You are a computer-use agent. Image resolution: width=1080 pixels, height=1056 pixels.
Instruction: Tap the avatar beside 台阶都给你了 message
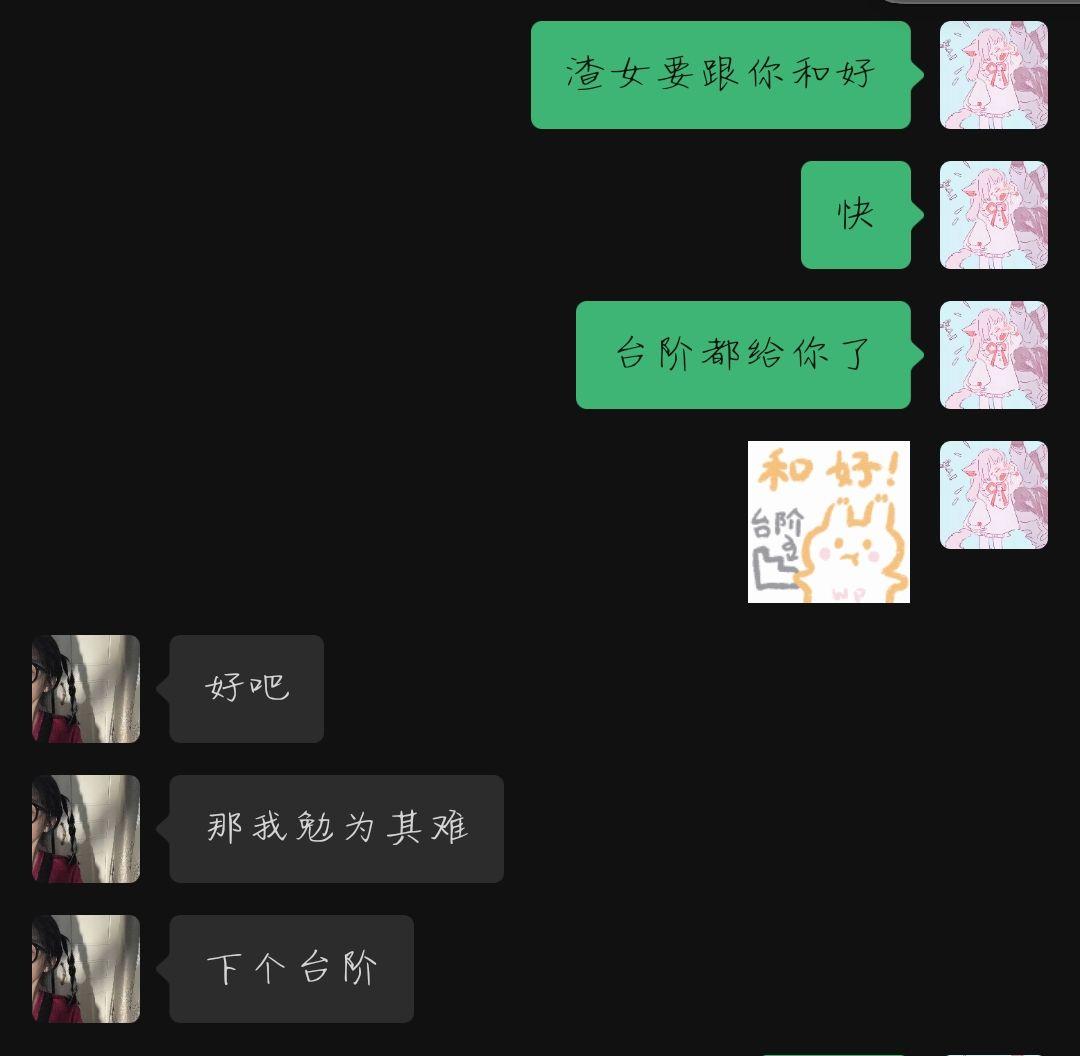coord(993,355)
